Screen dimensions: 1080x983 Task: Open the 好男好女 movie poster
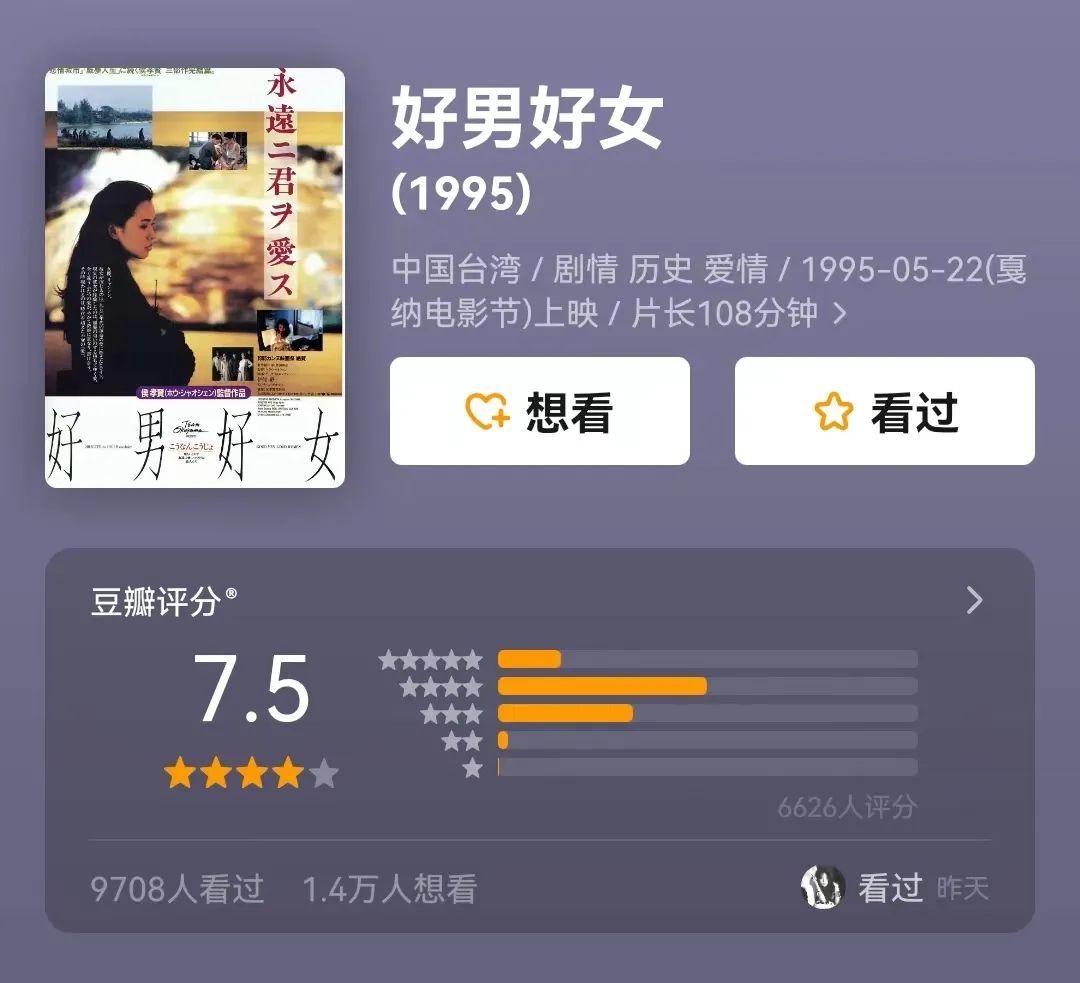click(x=195, y=277)
